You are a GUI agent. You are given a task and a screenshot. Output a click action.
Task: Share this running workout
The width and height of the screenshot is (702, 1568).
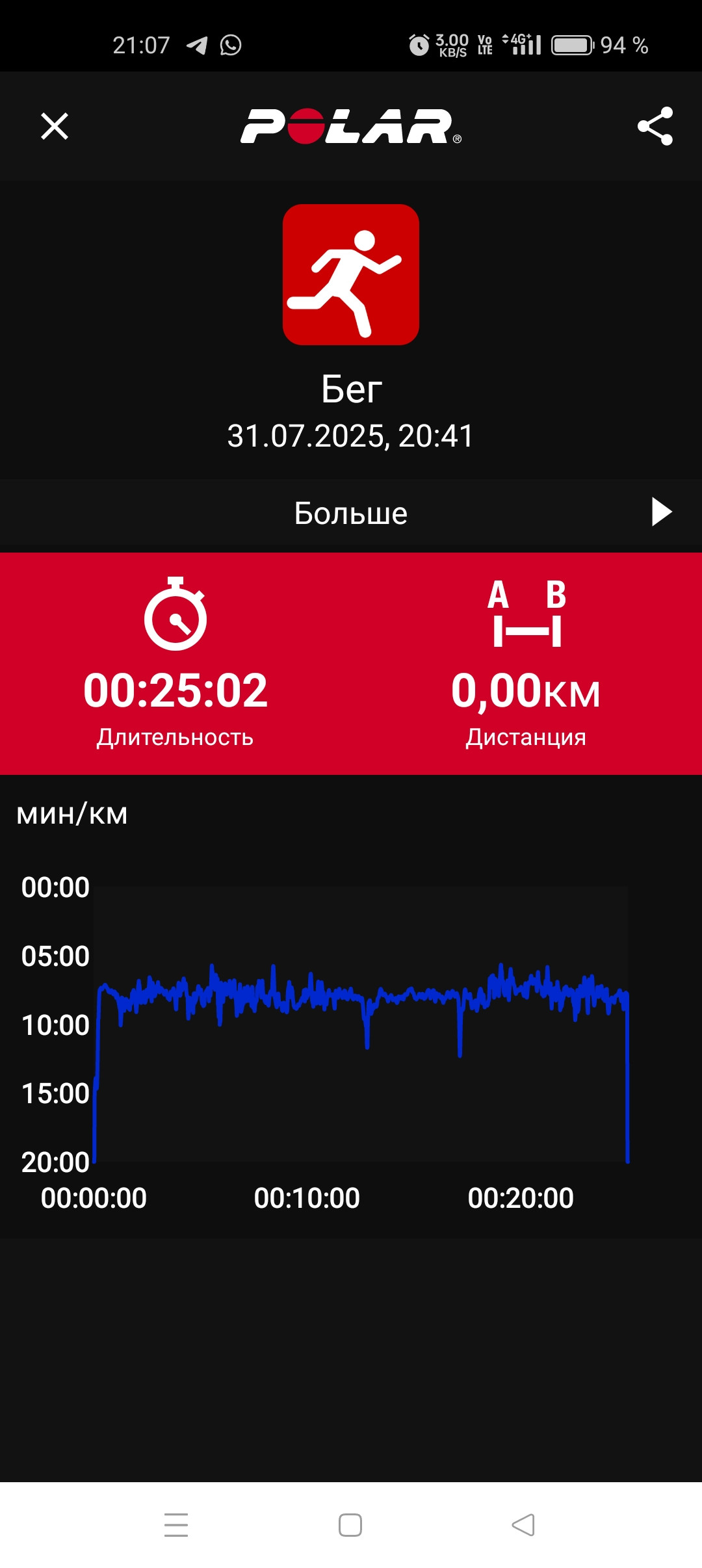click(x=655, y=126)
